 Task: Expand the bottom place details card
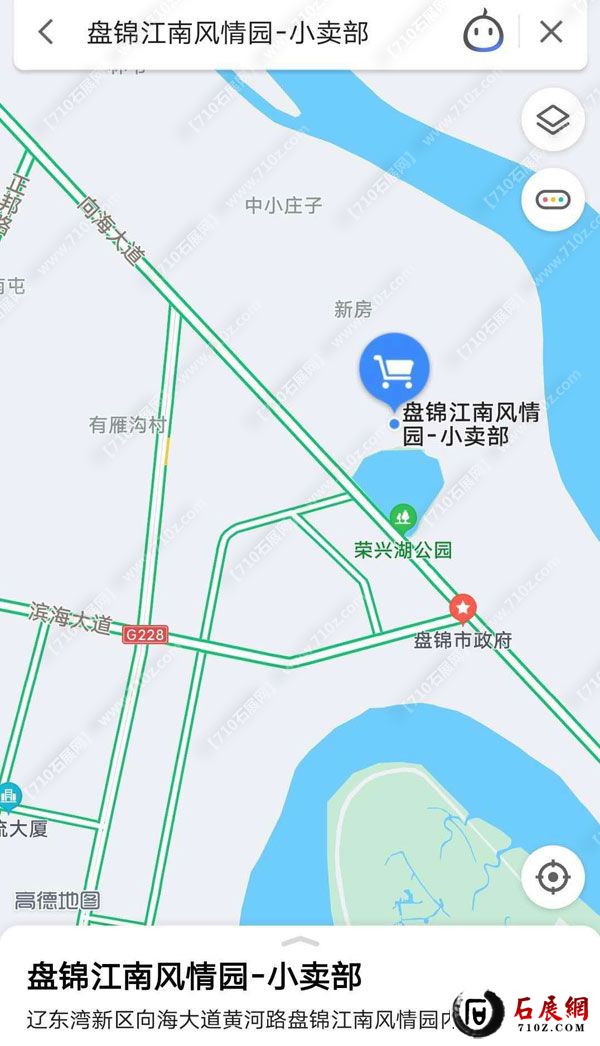pyautogui.click(x=300, y=942)
